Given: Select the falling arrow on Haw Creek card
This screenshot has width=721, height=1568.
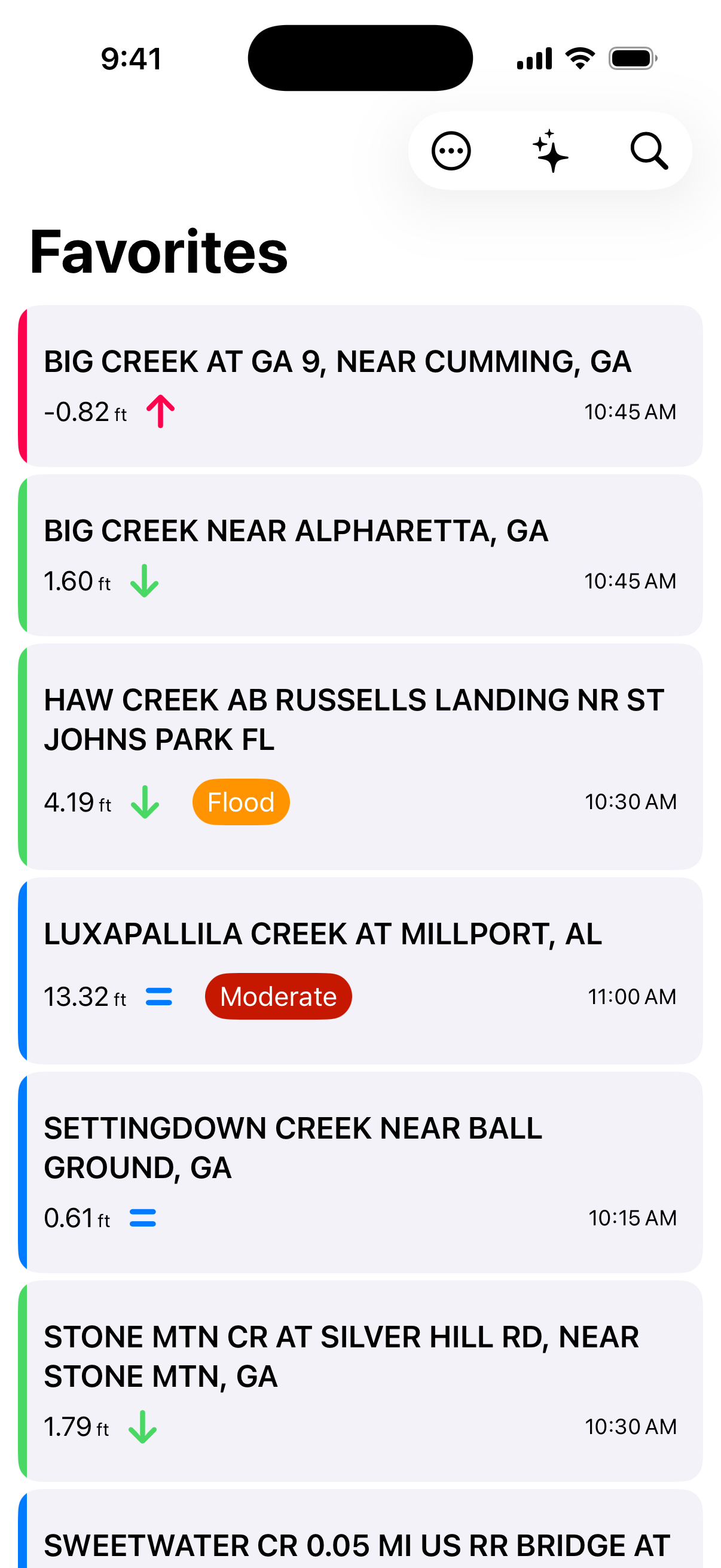Looking at the screenshot, I should click(x=144, y=803).
